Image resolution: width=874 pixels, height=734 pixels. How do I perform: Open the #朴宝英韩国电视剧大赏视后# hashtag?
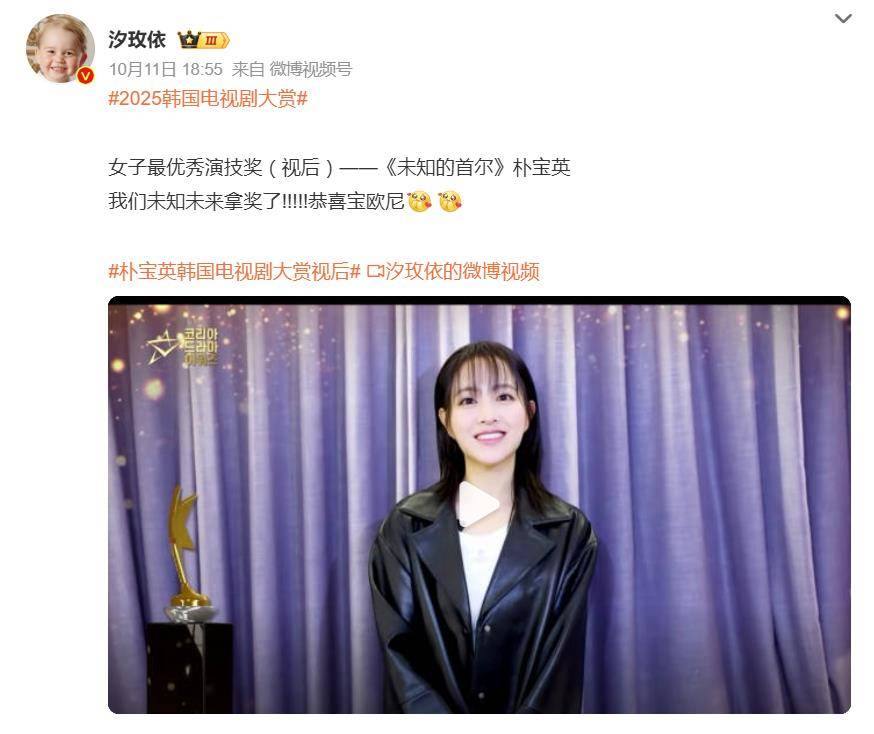click(x=234, y=271)
